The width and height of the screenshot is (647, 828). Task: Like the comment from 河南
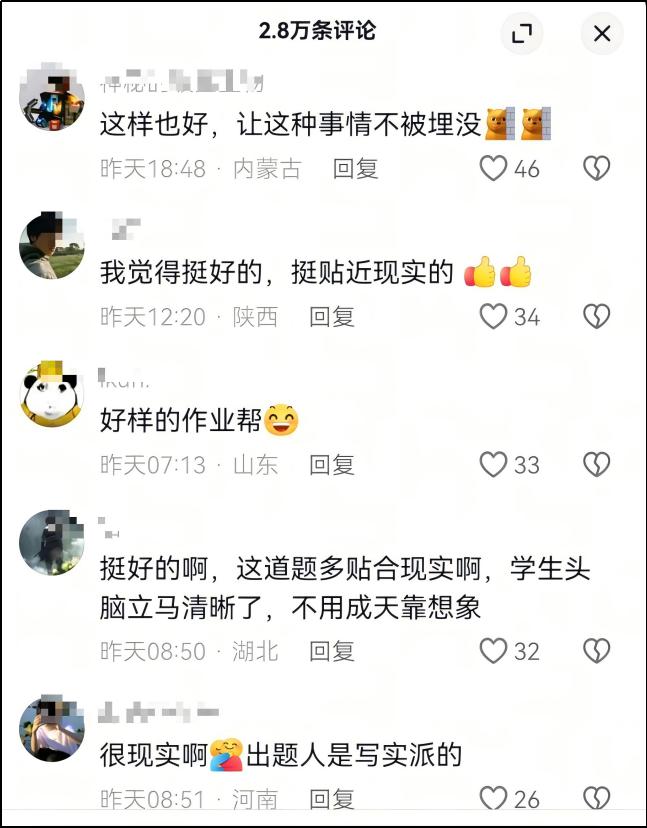[x=494, y=799]
